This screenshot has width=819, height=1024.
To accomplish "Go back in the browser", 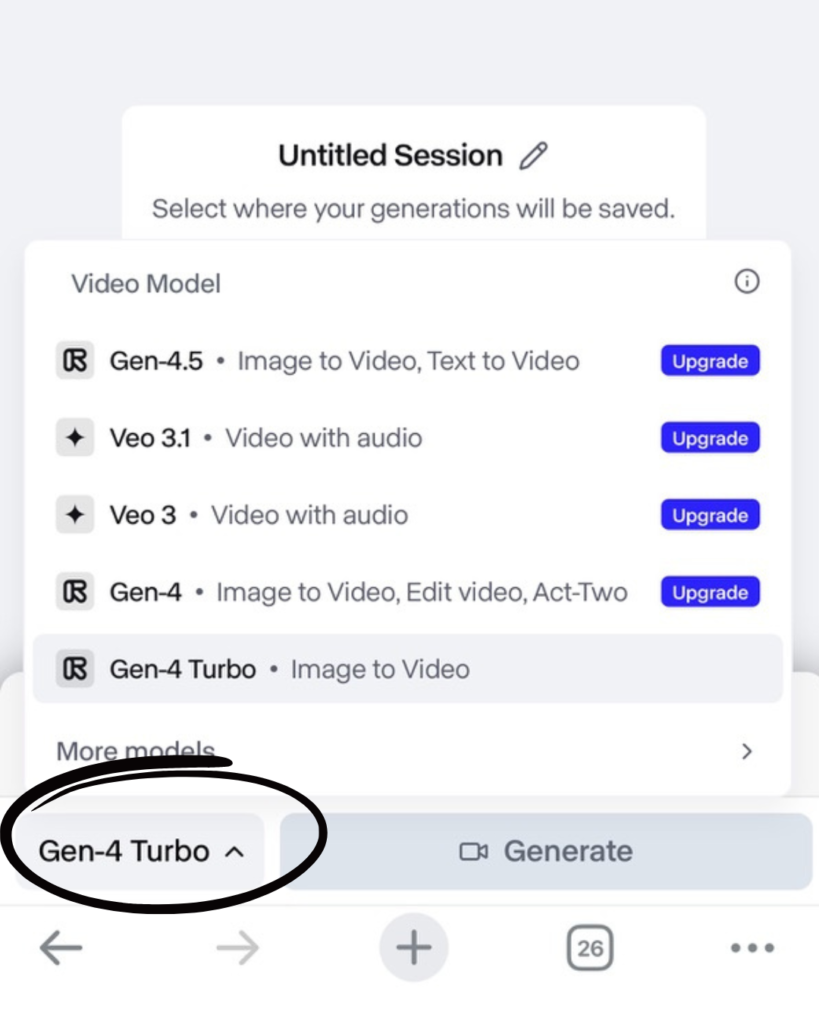I will (61, 948).
